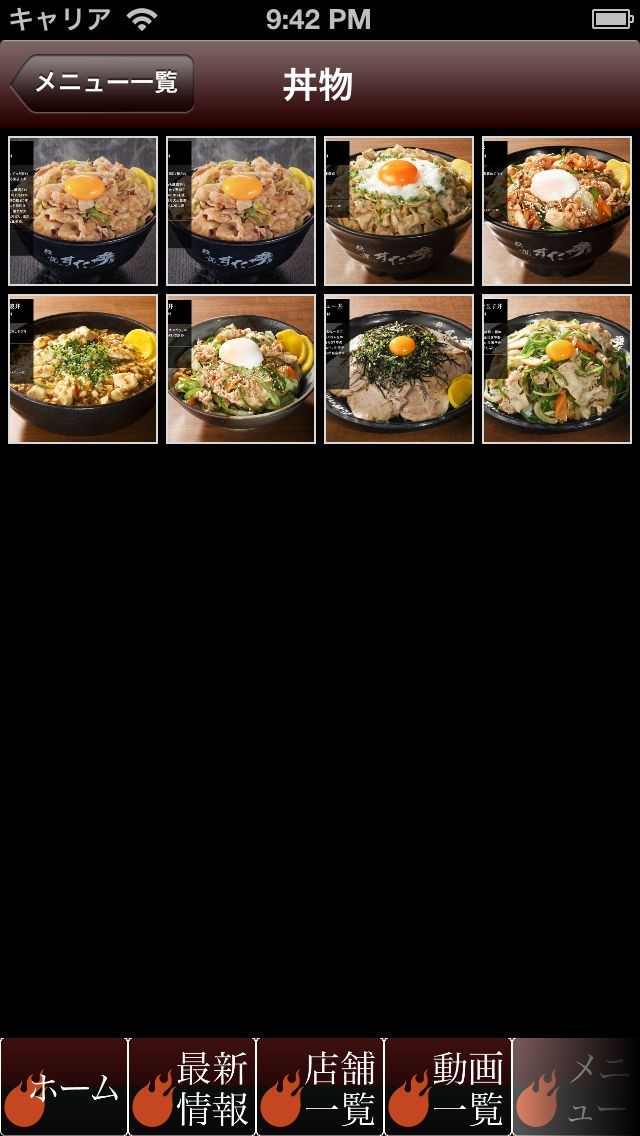The image size is (640, 1136).
Task: Go back to メニュー一覧
Action: 102,83
